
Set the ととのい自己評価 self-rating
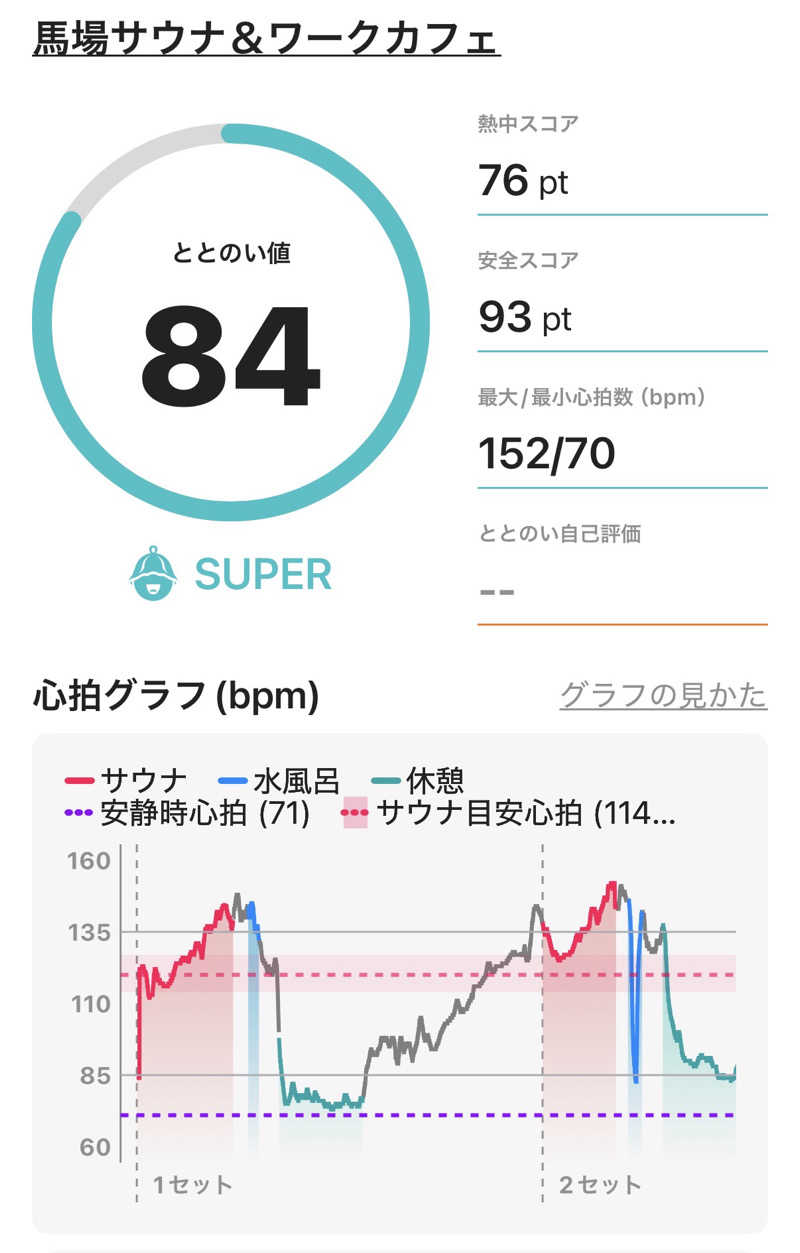coord(621,590)
